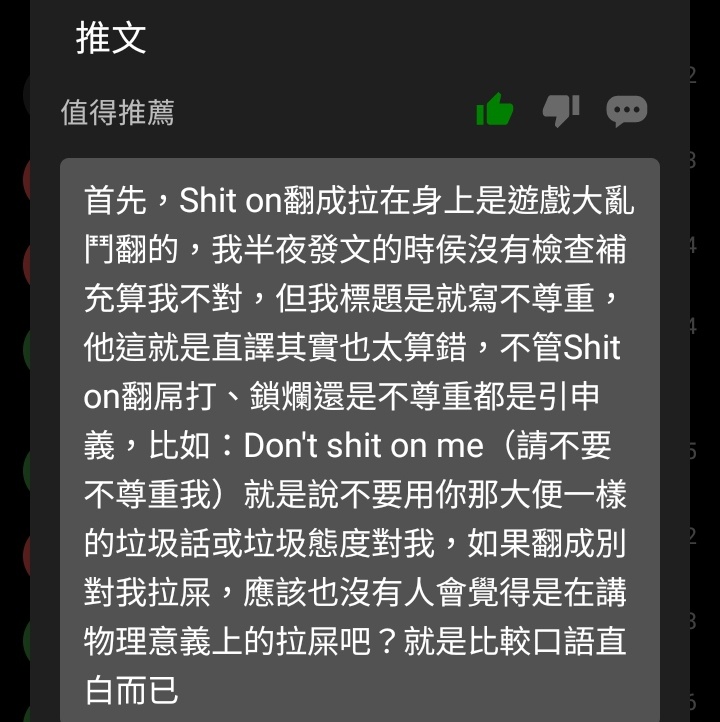This screenshot has width=720, height=722.
Task: Select the green thumbs-up push option
Action: [494, 110]
